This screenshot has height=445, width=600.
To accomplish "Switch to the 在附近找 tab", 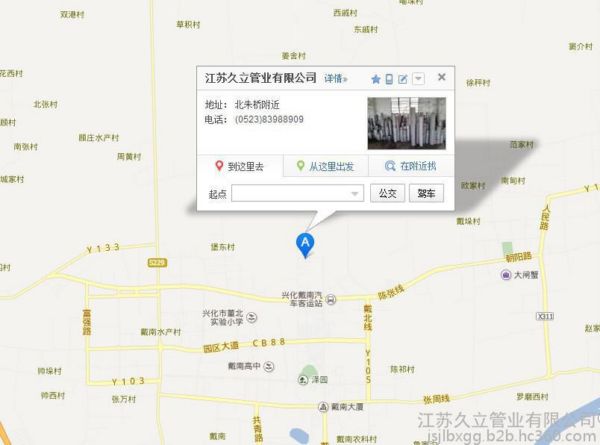I will point(411,167).
